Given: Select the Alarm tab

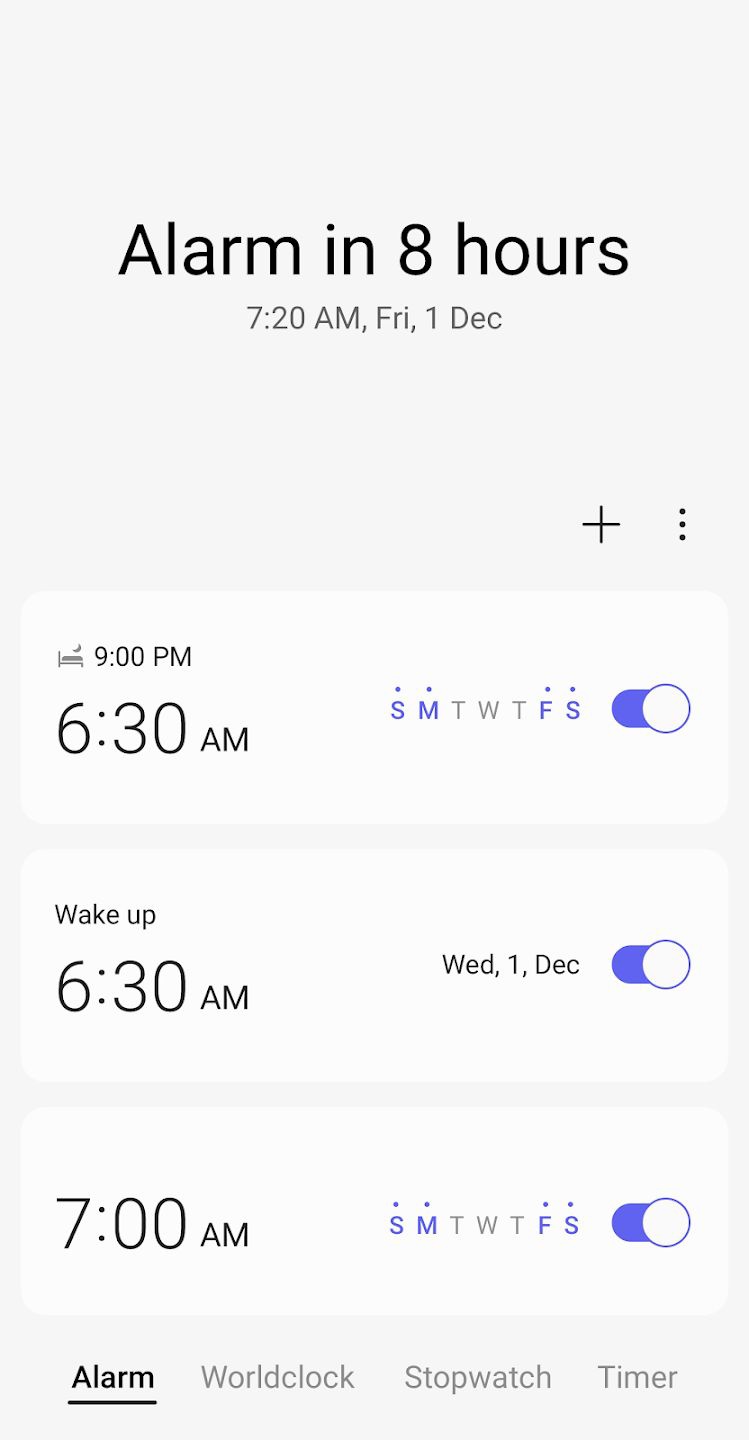Looking at the screenshot, I should click(113, 1378).
